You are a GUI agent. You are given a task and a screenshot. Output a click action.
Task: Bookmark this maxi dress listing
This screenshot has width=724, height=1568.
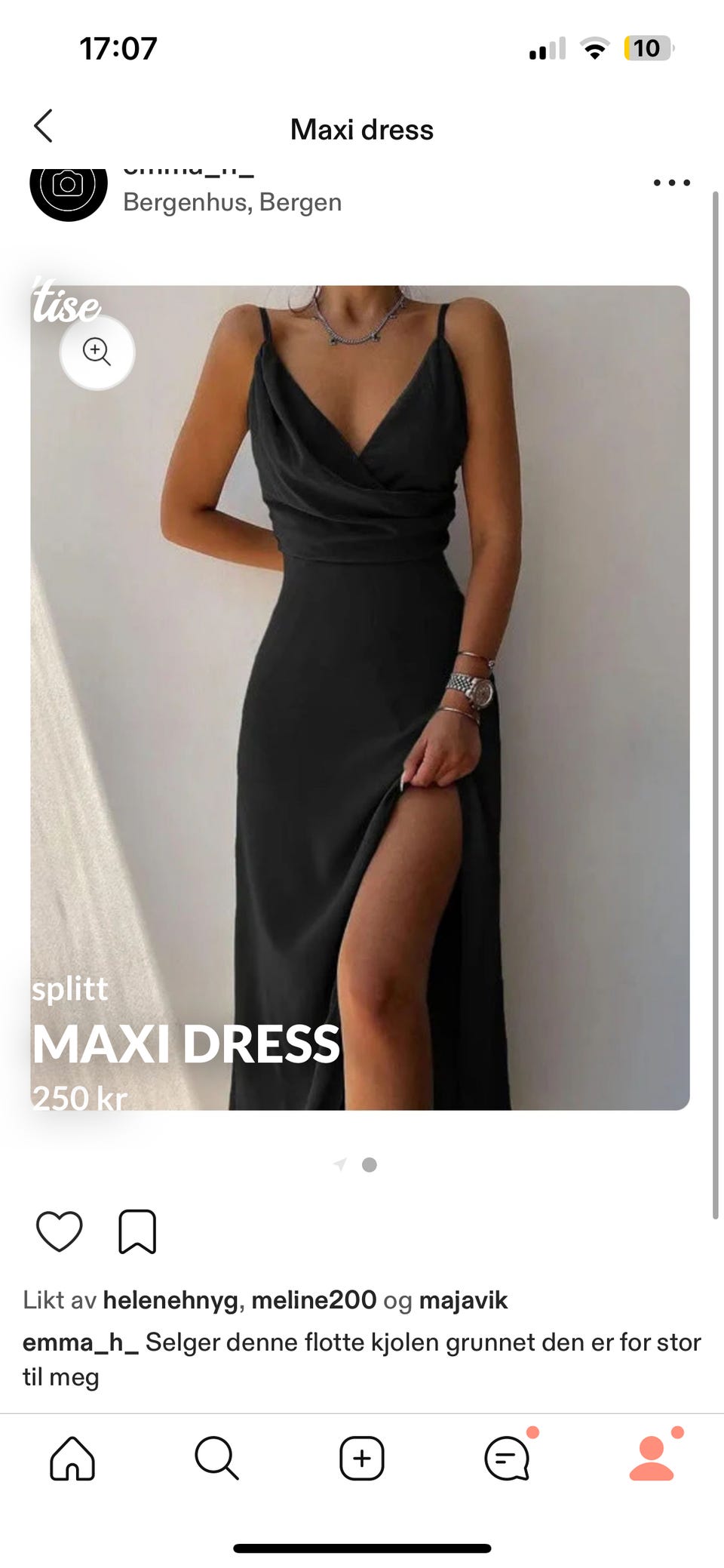coord(137,1231)
